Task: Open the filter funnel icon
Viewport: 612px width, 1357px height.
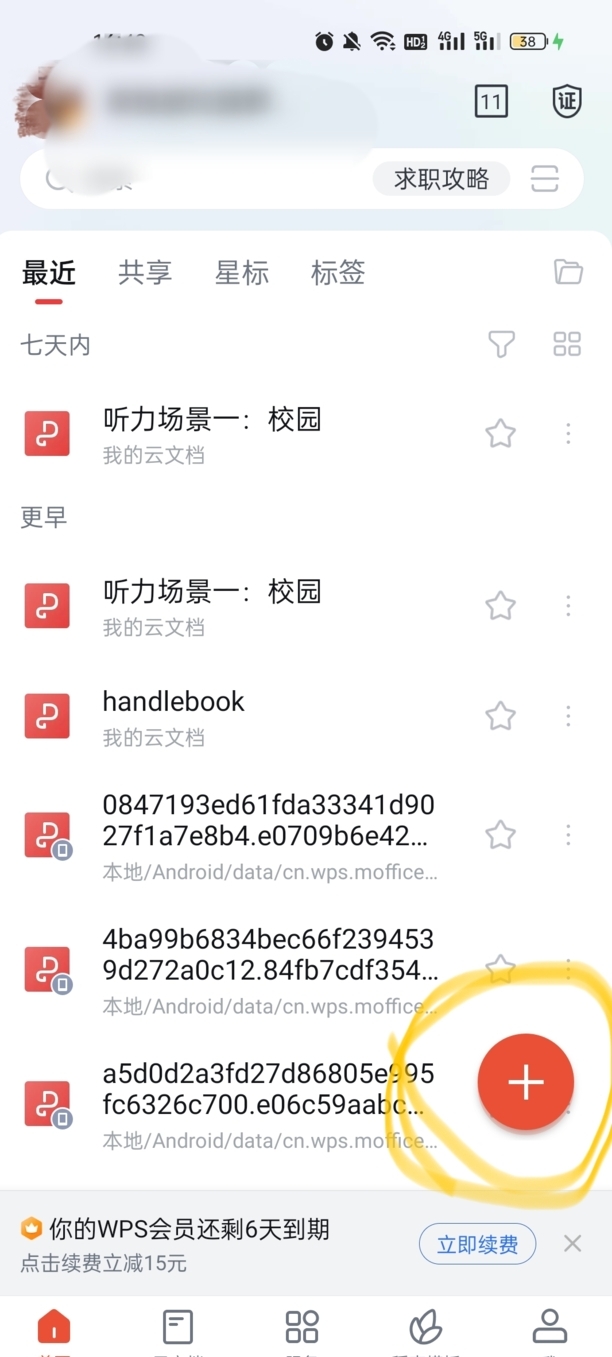Action: coord(501,344)
